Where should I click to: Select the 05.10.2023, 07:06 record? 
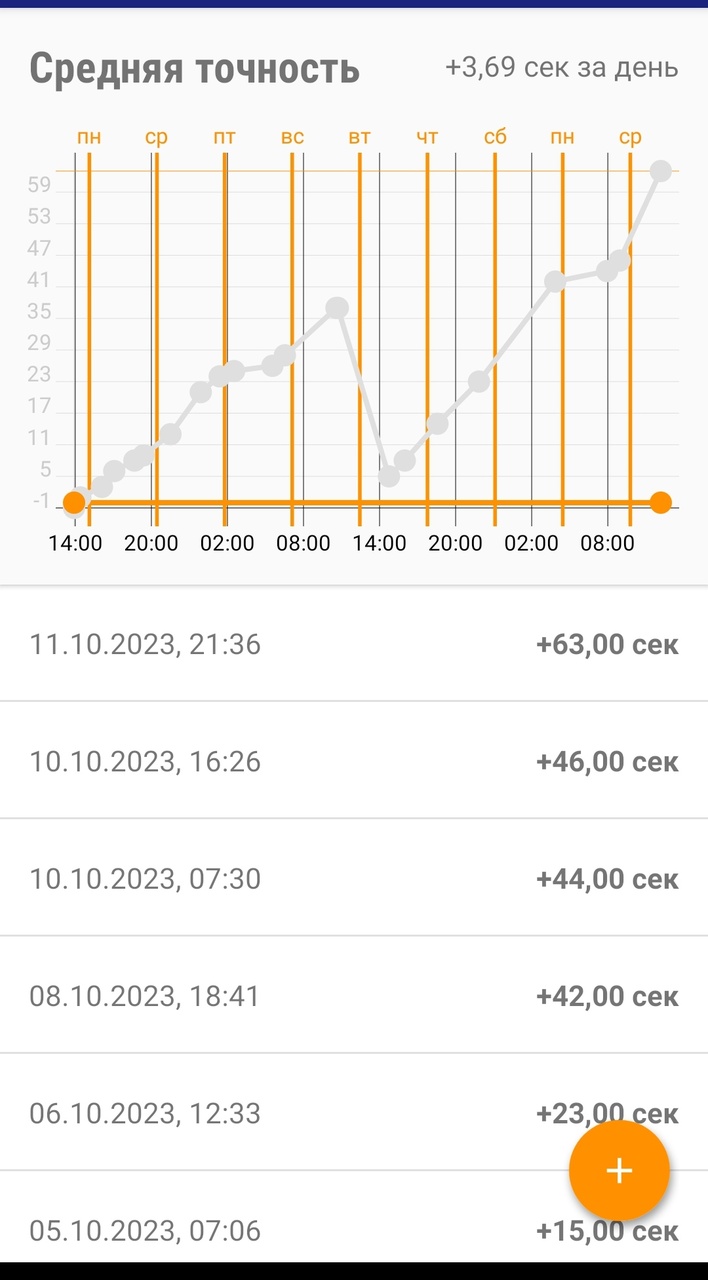pos(300,1230)
